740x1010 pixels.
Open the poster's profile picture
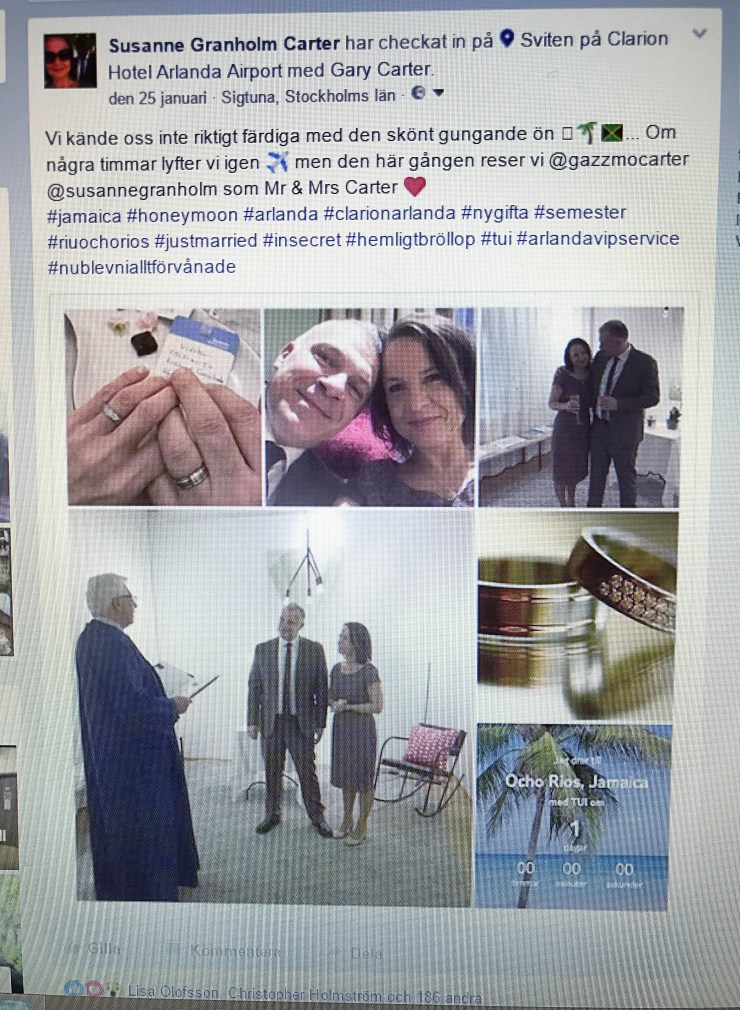70,62
